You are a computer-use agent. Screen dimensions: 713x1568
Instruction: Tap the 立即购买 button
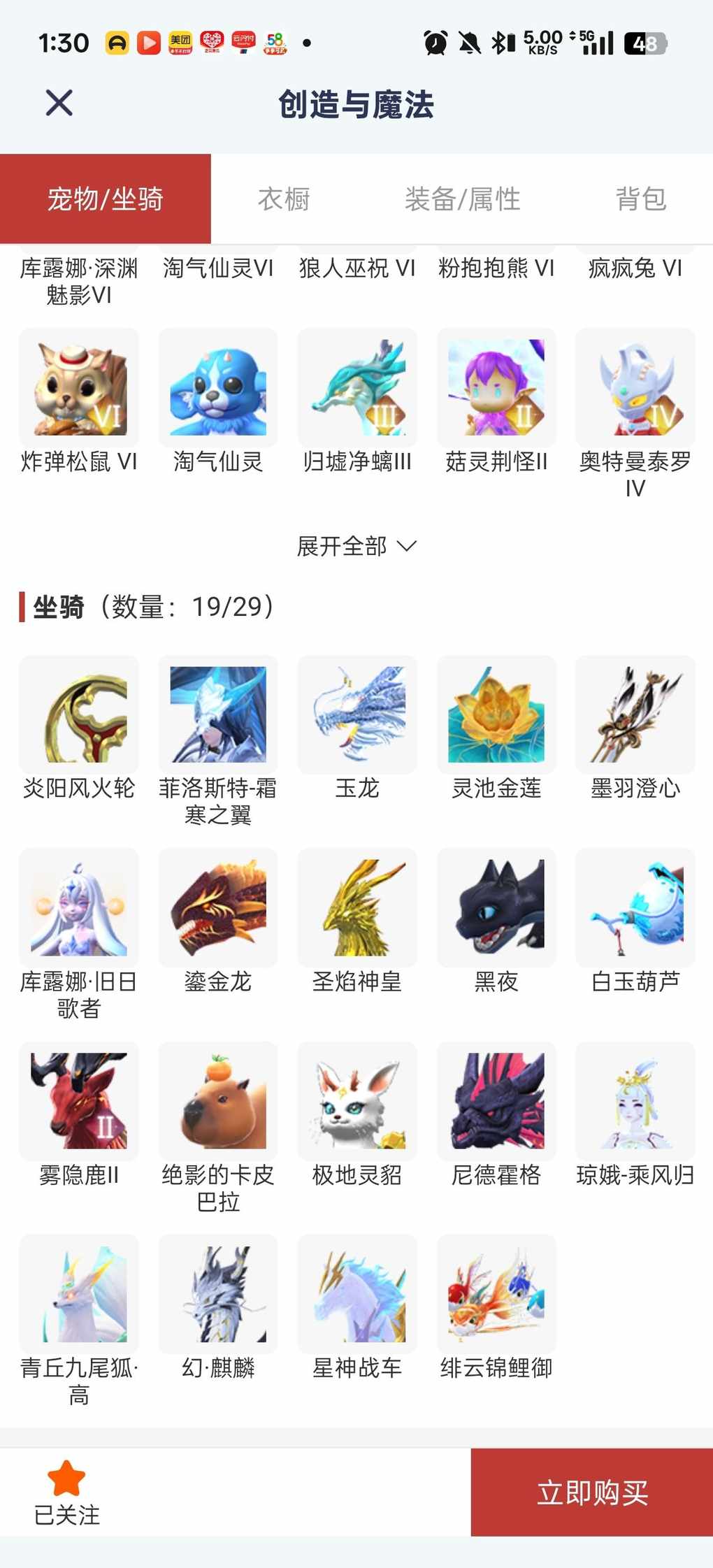click(x=591, y=1493)
